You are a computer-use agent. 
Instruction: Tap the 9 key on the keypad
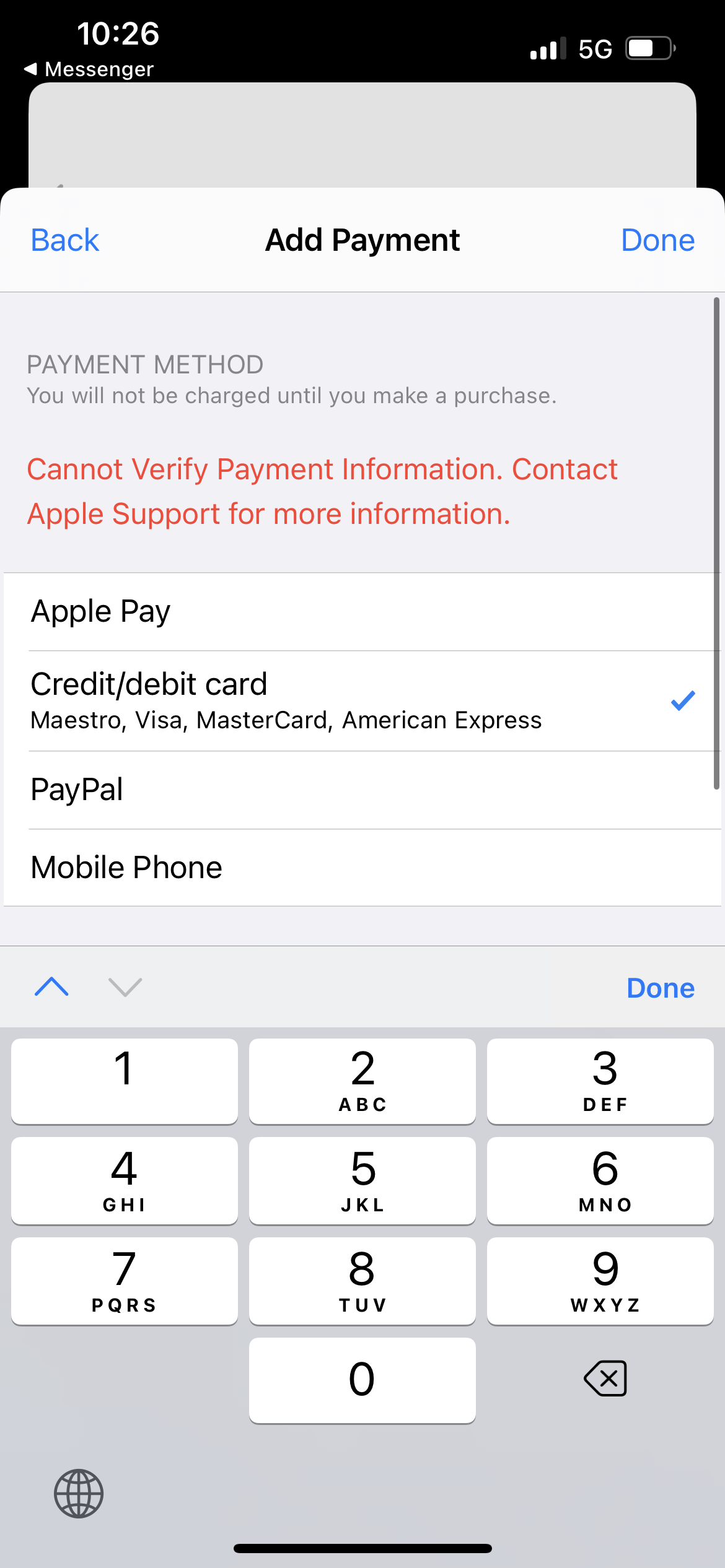click(600, 1280)
